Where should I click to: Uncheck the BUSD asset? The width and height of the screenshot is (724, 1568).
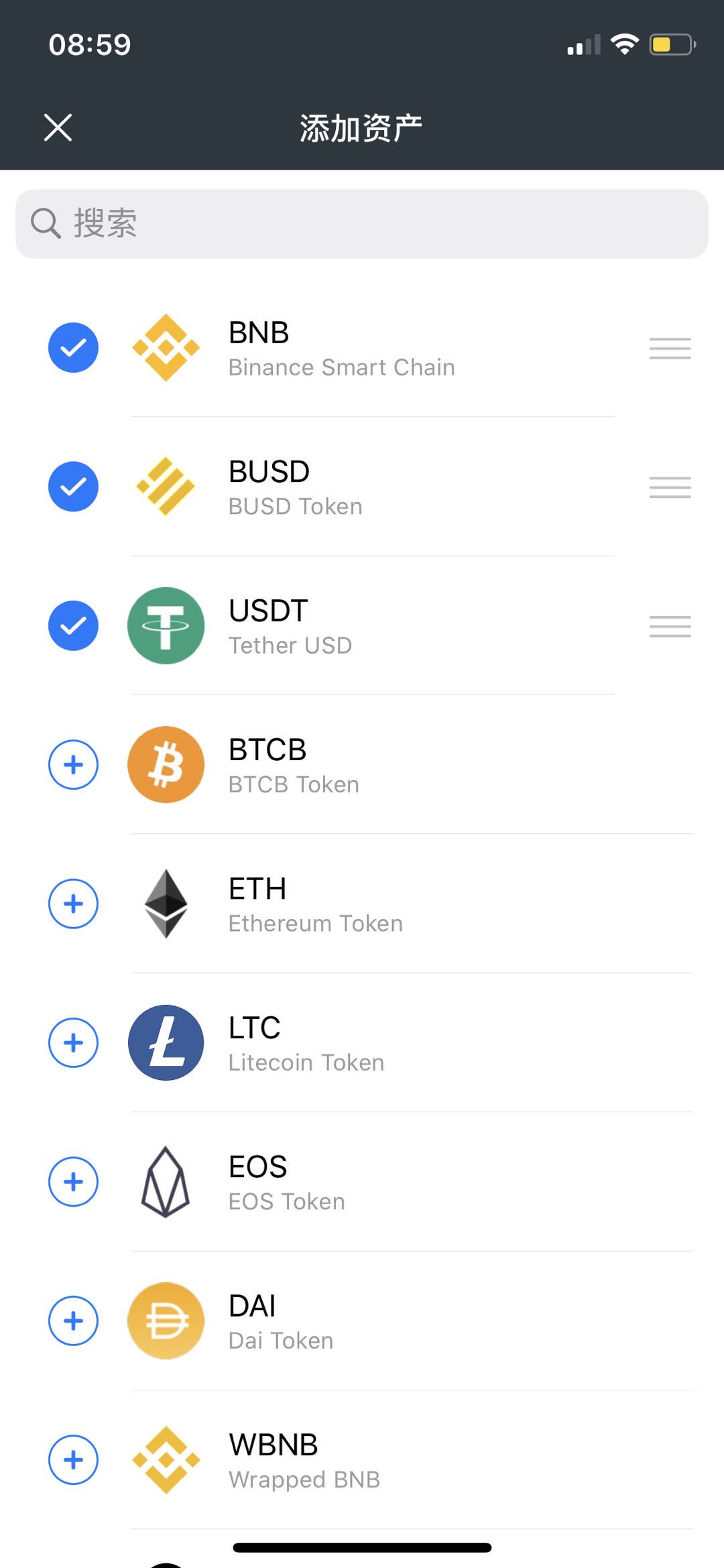74,487
